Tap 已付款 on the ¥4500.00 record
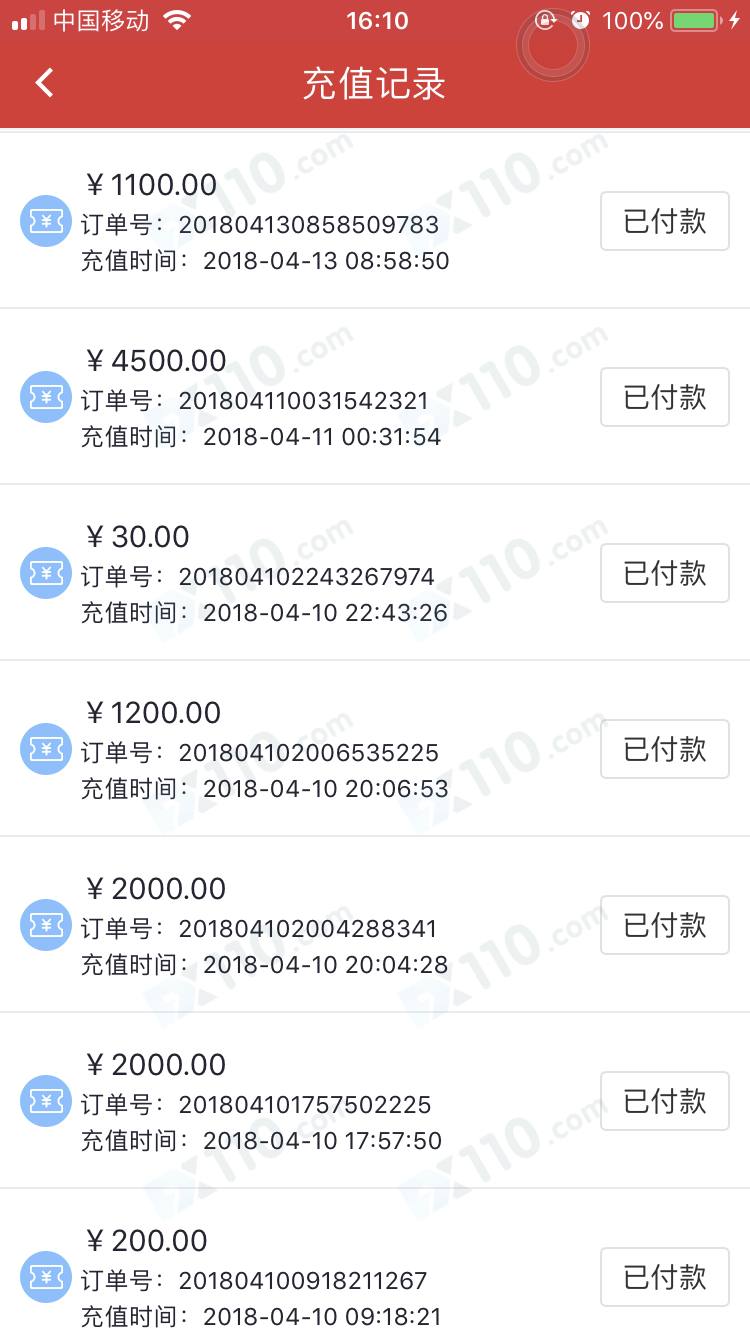This screenshot has height=1334, width=750. coord(664,397)
